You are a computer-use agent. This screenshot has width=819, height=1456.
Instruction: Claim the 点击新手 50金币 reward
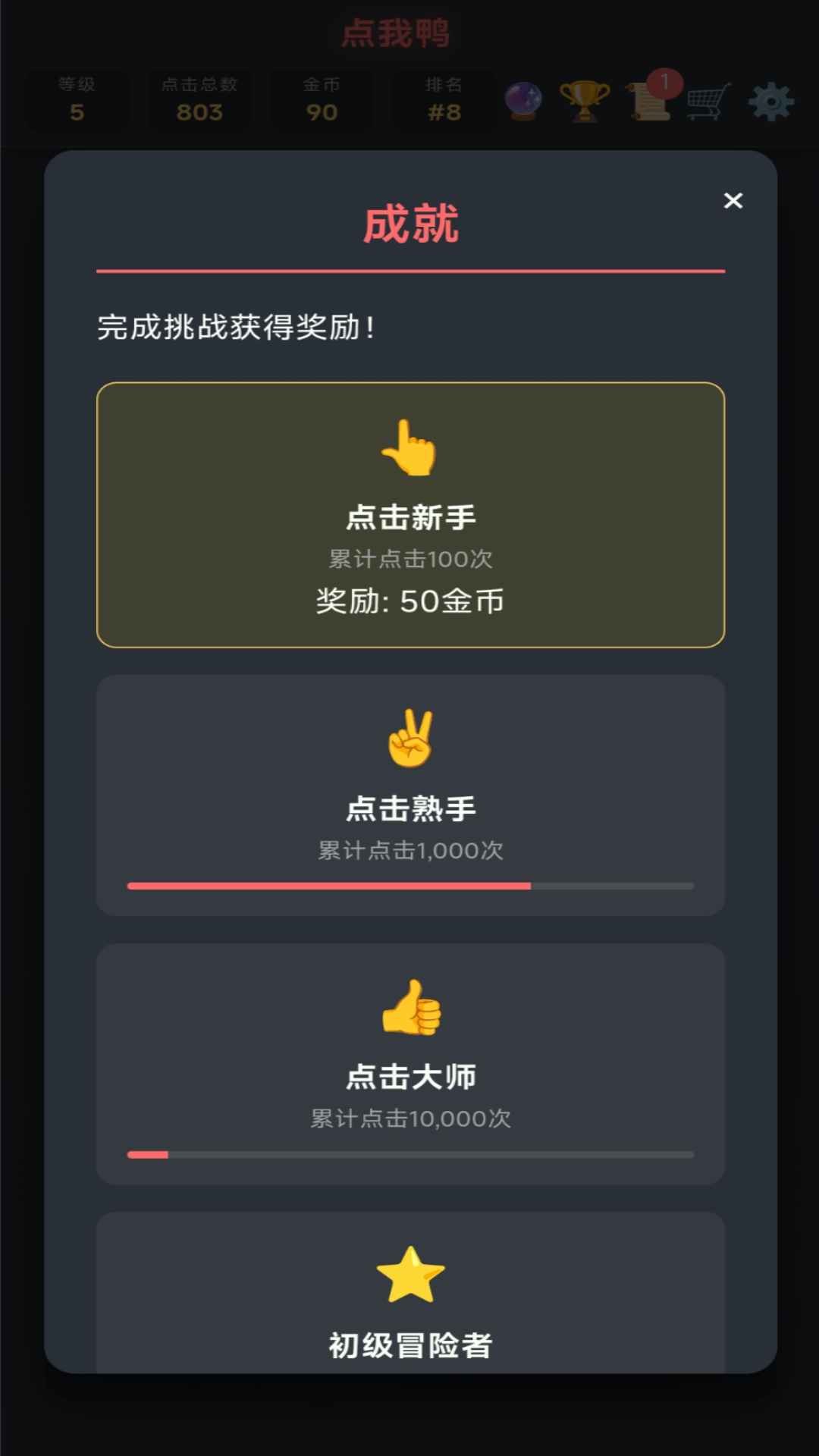[x=410, y=515]
